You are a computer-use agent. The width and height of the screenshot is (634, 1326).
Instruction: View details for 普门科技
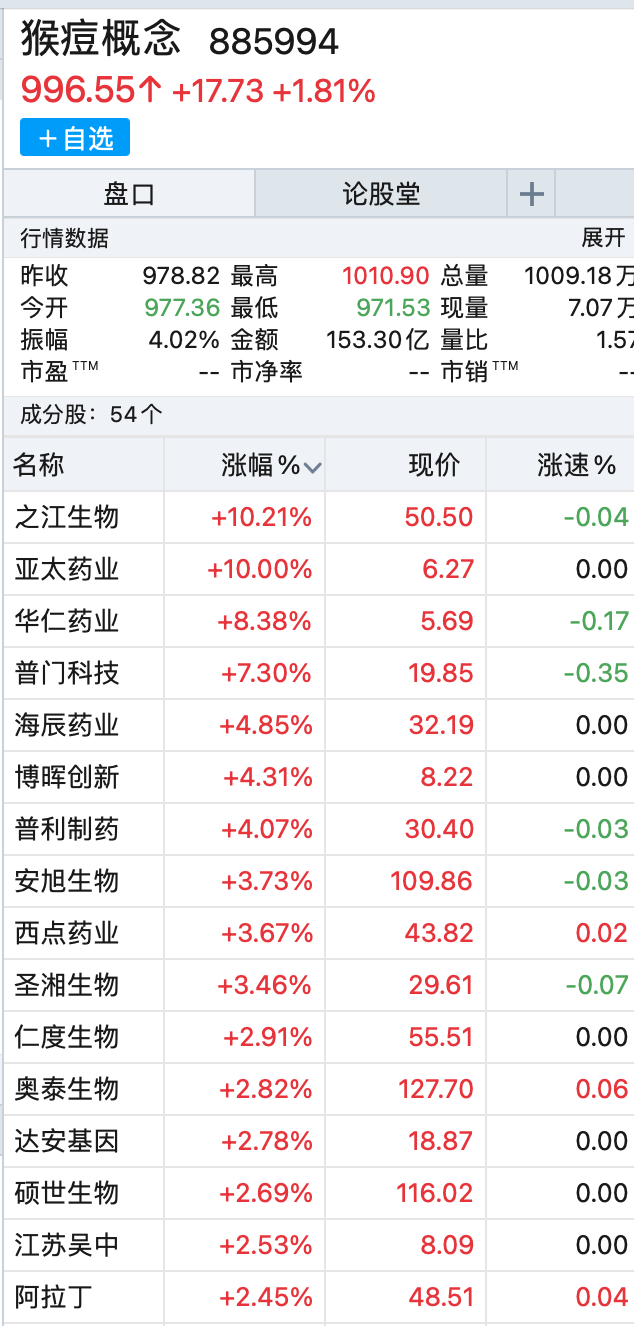coord(67,673)
